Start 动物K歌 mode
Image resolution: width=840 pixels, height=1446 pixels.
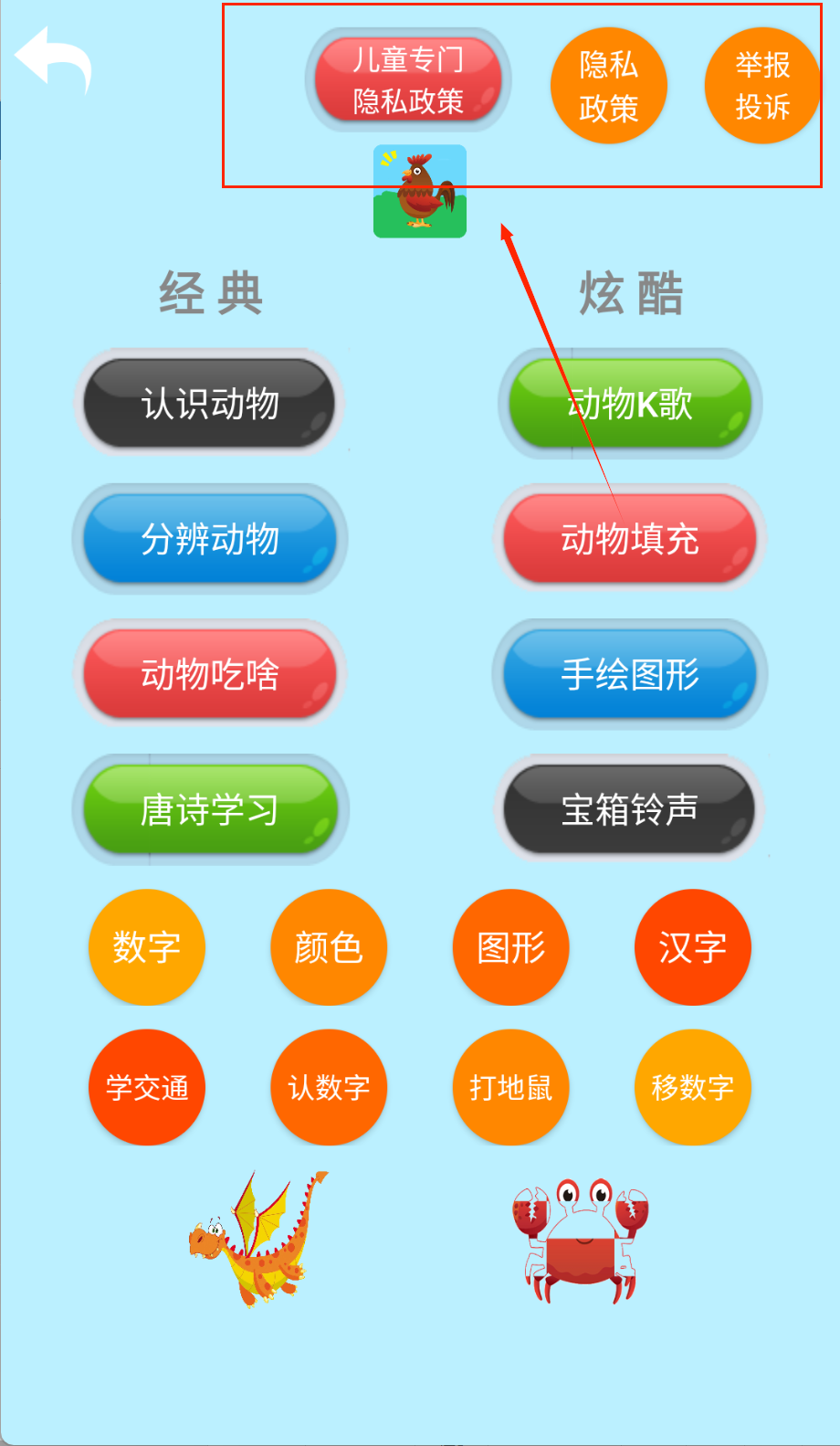(x=629, y=403)
